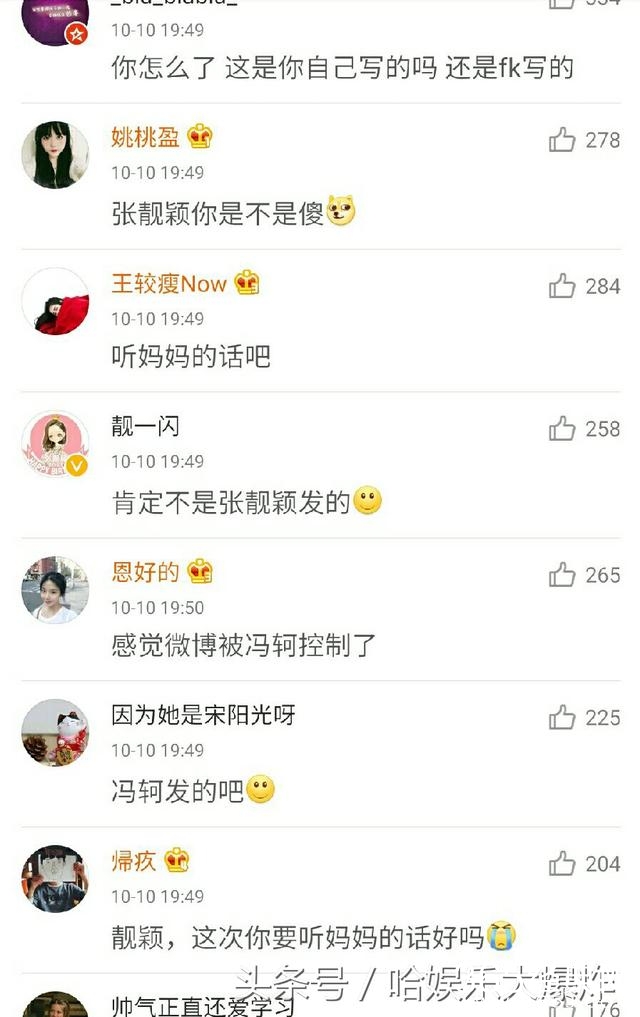Open 帰疚's profile avatar
The image size is (640, 1017).
point(55,878)
